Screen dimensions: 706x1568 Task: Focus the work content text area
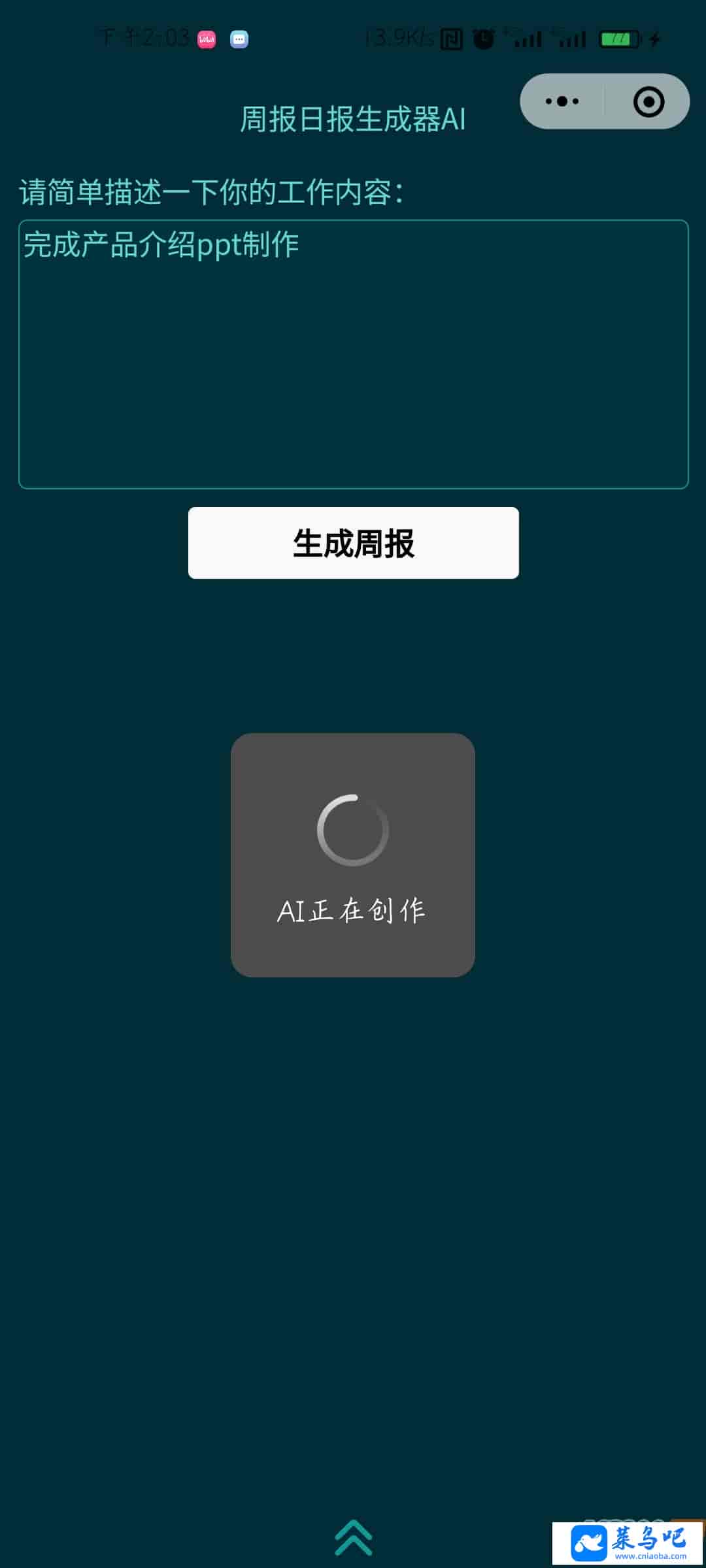point(353,354)
